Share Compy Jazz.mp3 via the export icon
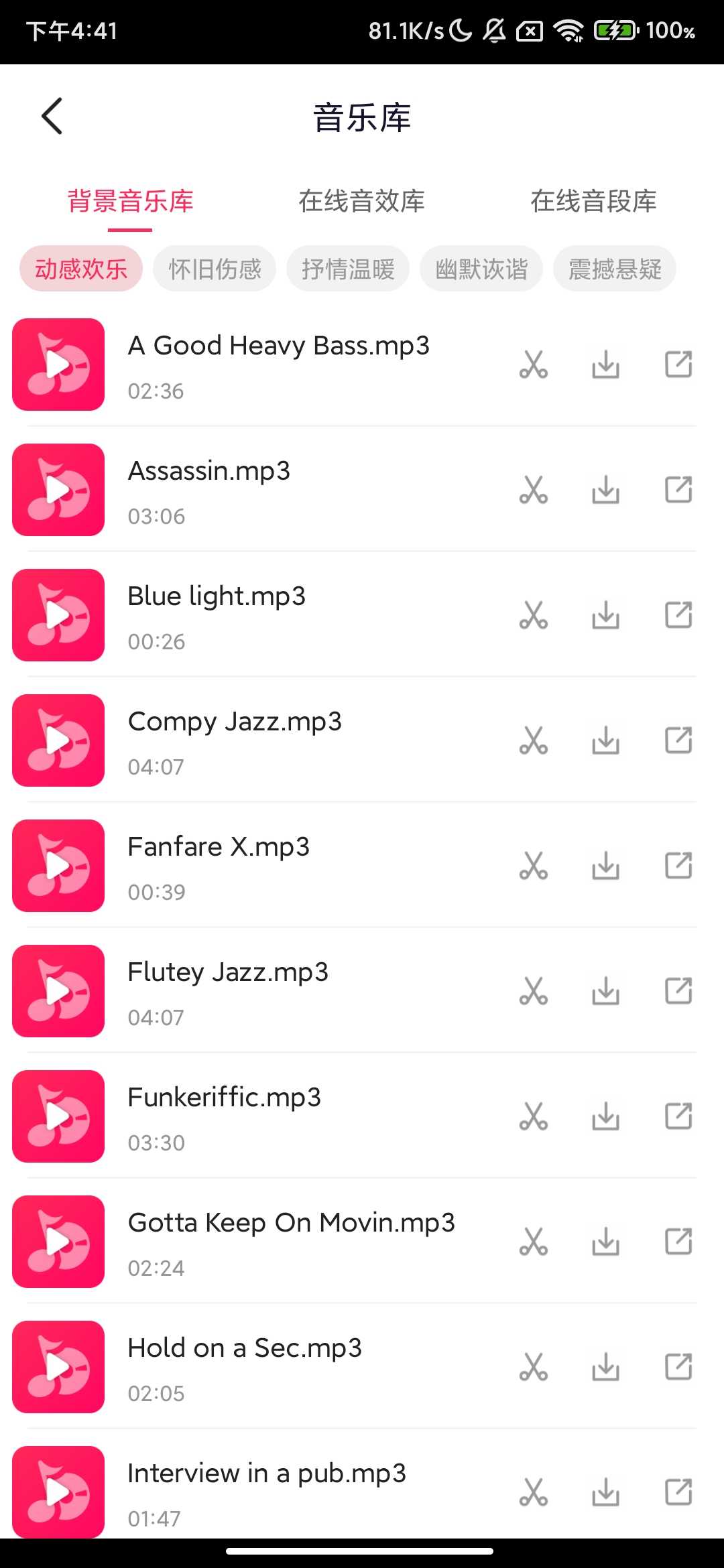Image resolution: width=724 pixels, height=1568 pixels. click(678, 740)
